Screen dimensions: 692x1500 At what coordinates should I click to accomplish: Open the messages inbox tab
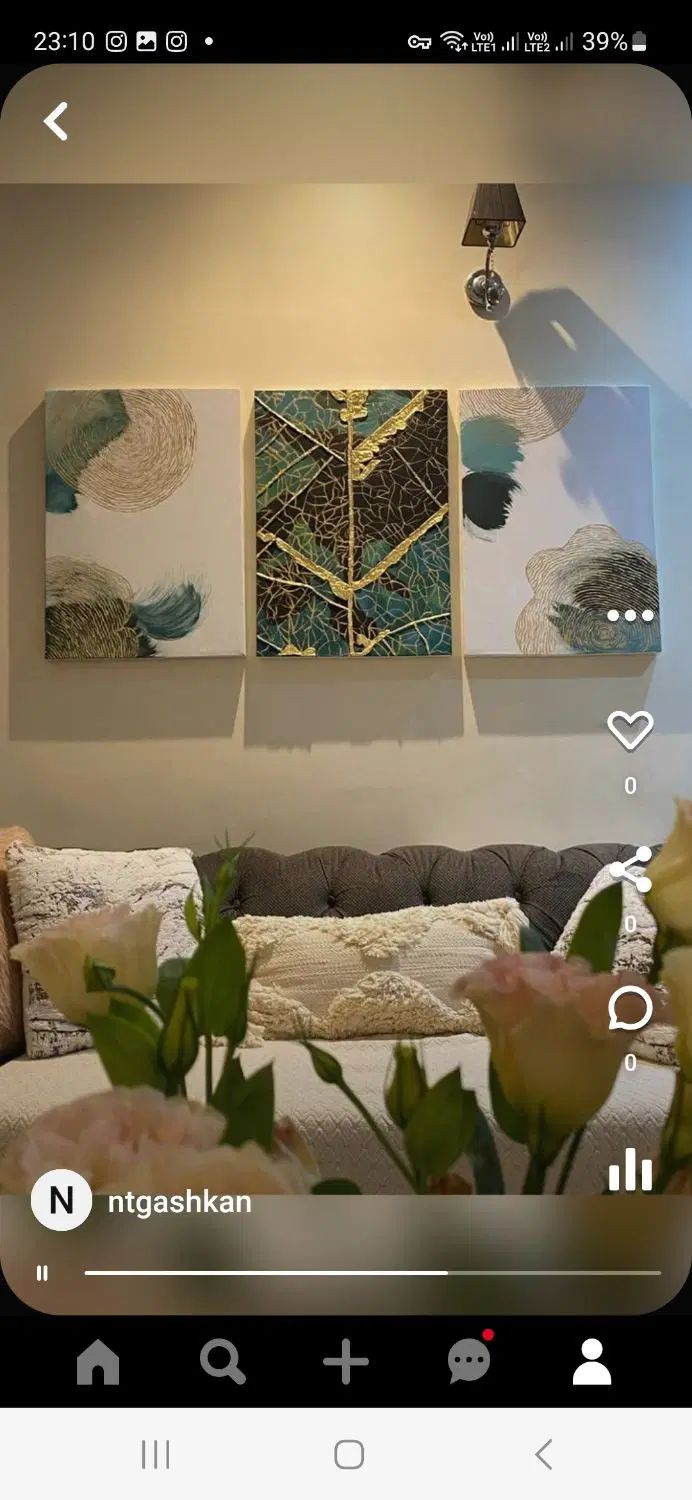coord(469,1362)
